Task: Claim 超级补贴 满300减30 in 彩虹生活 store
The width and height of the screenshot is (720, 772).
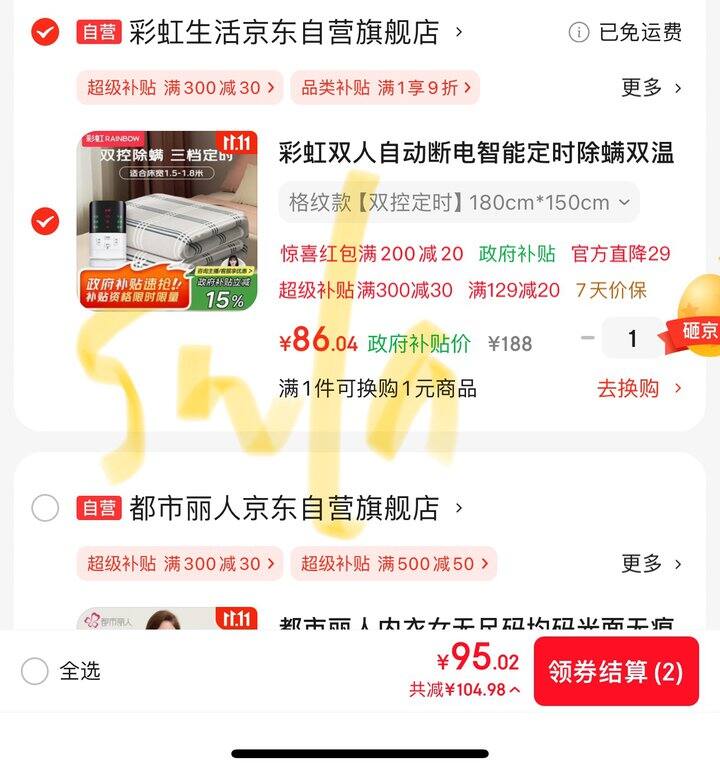Action: [180, 88]
